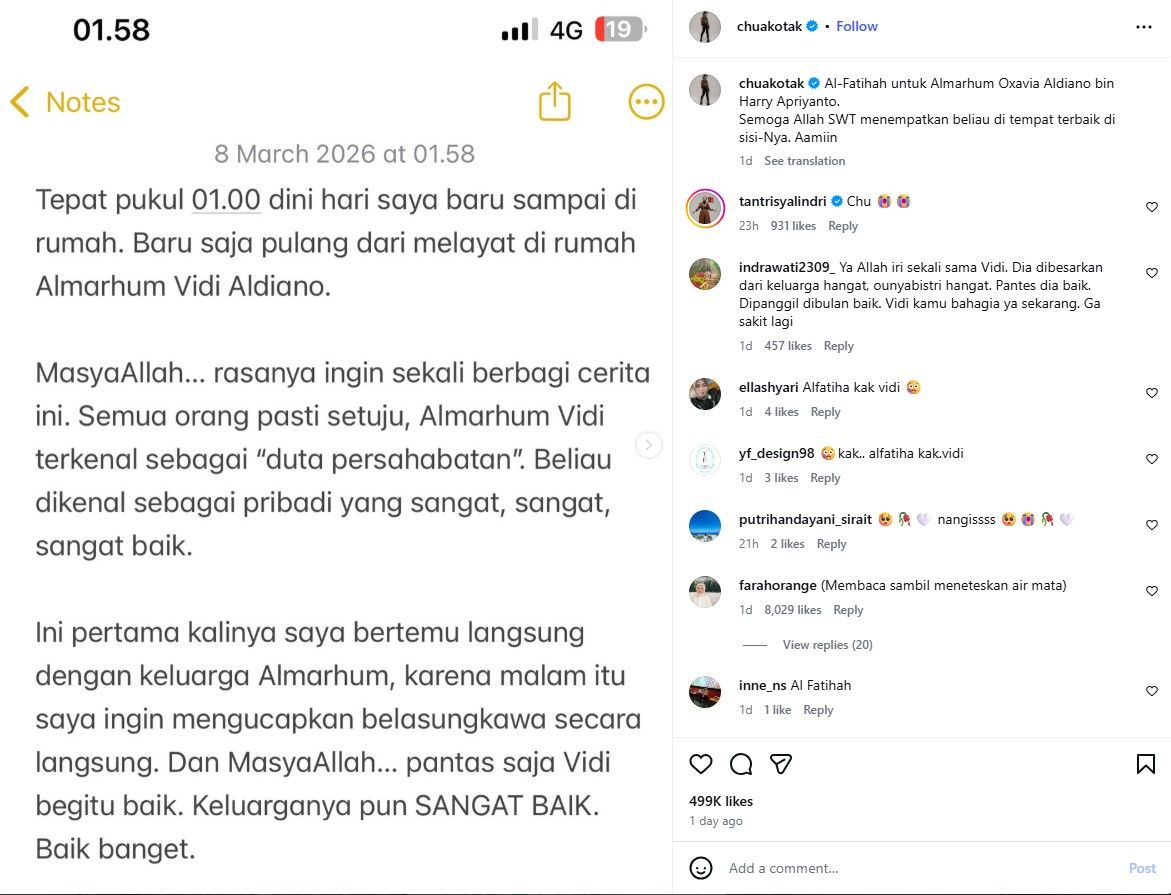
Task: Open the emoji picker for comment
Action: coord(701,868)
